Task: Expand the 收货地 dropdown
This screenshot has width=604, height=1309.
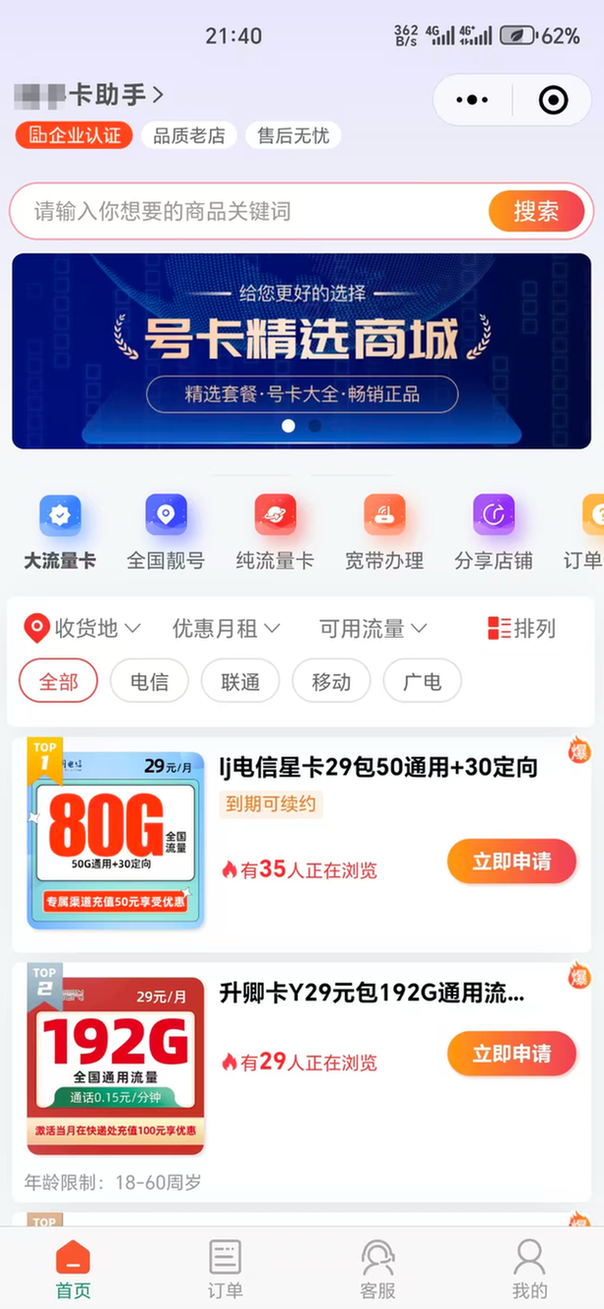Action: pyautogui.click(x=83, y=628)
